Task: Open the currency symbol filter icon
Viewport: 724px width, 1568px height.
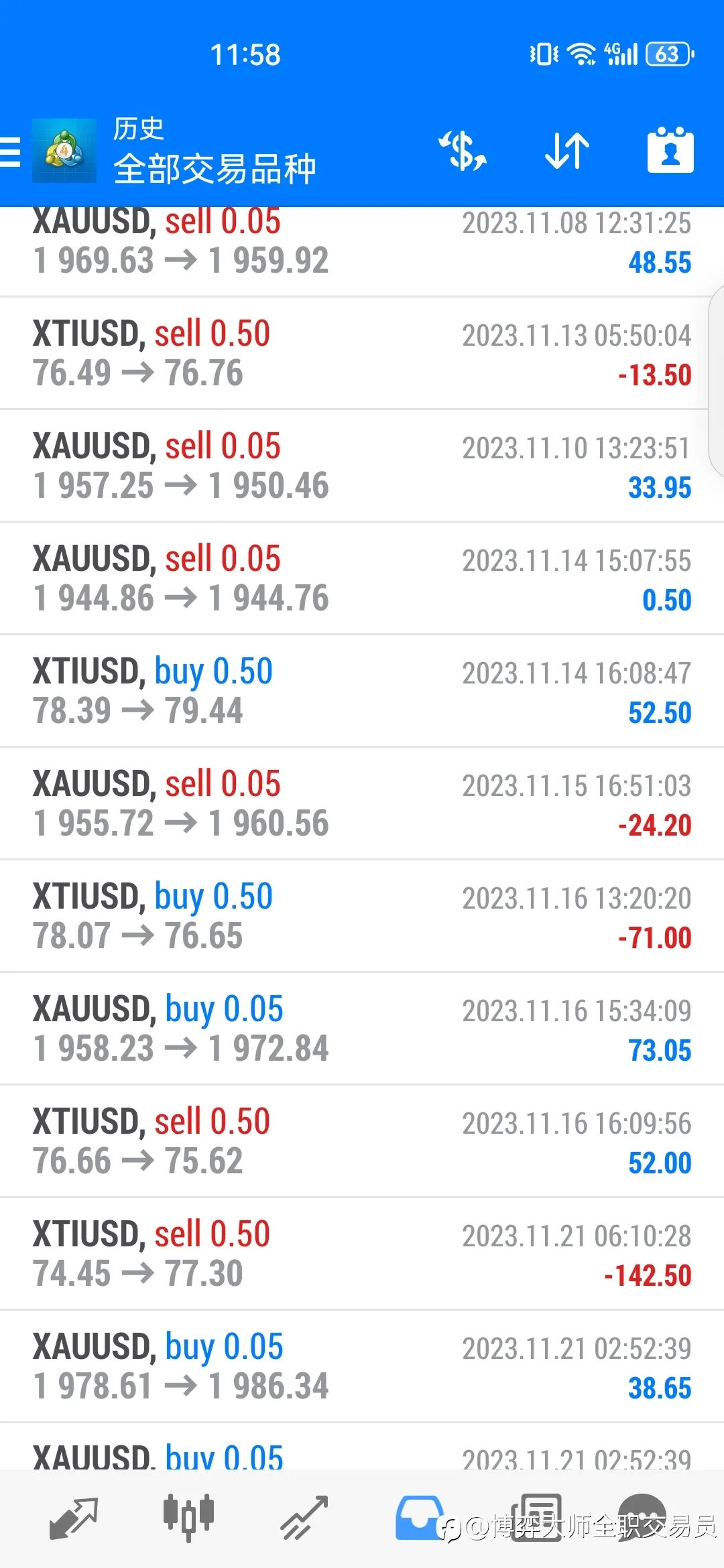Action: pyautogui.click(x=463, y=151)
